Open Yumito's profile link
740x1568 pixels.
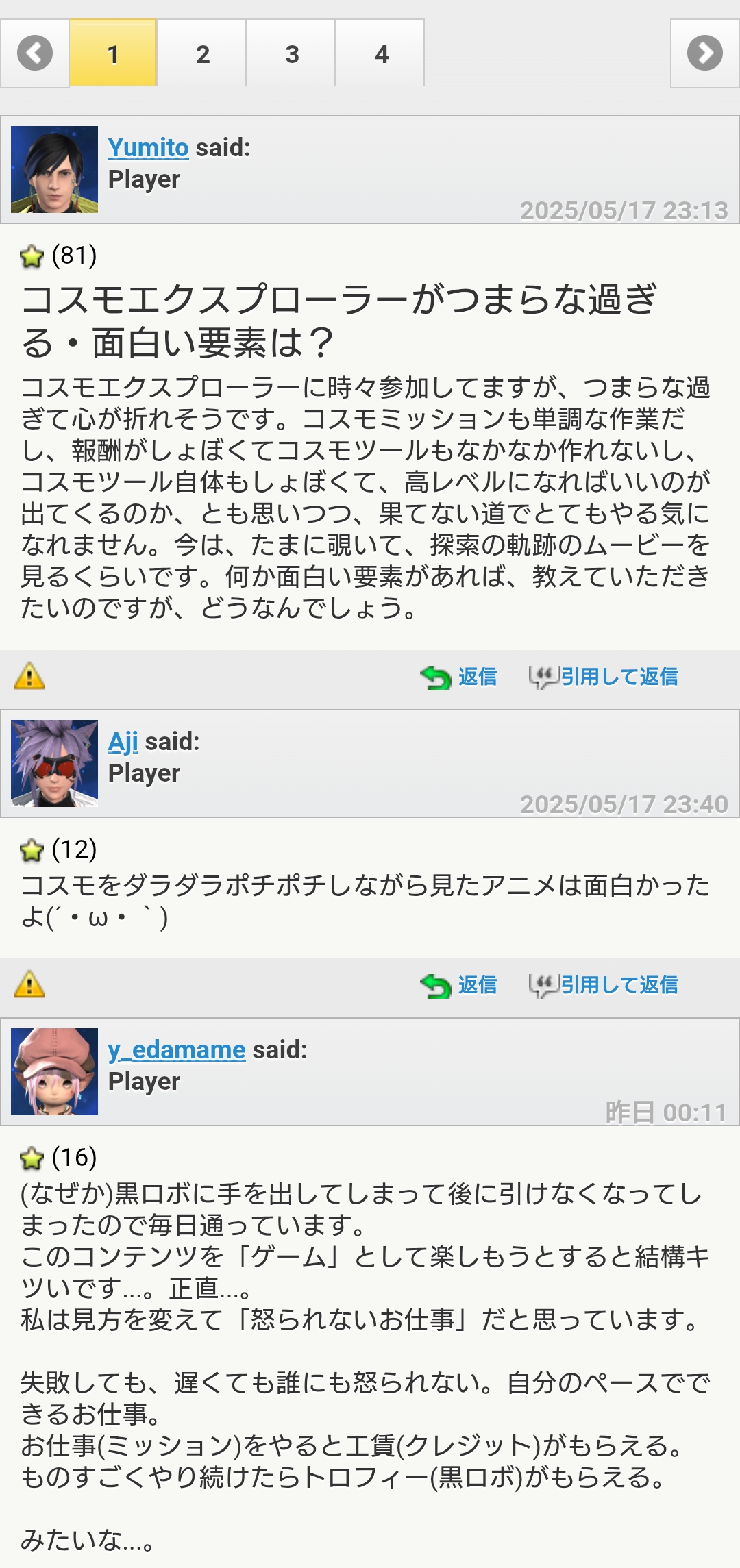pos(148,147)
